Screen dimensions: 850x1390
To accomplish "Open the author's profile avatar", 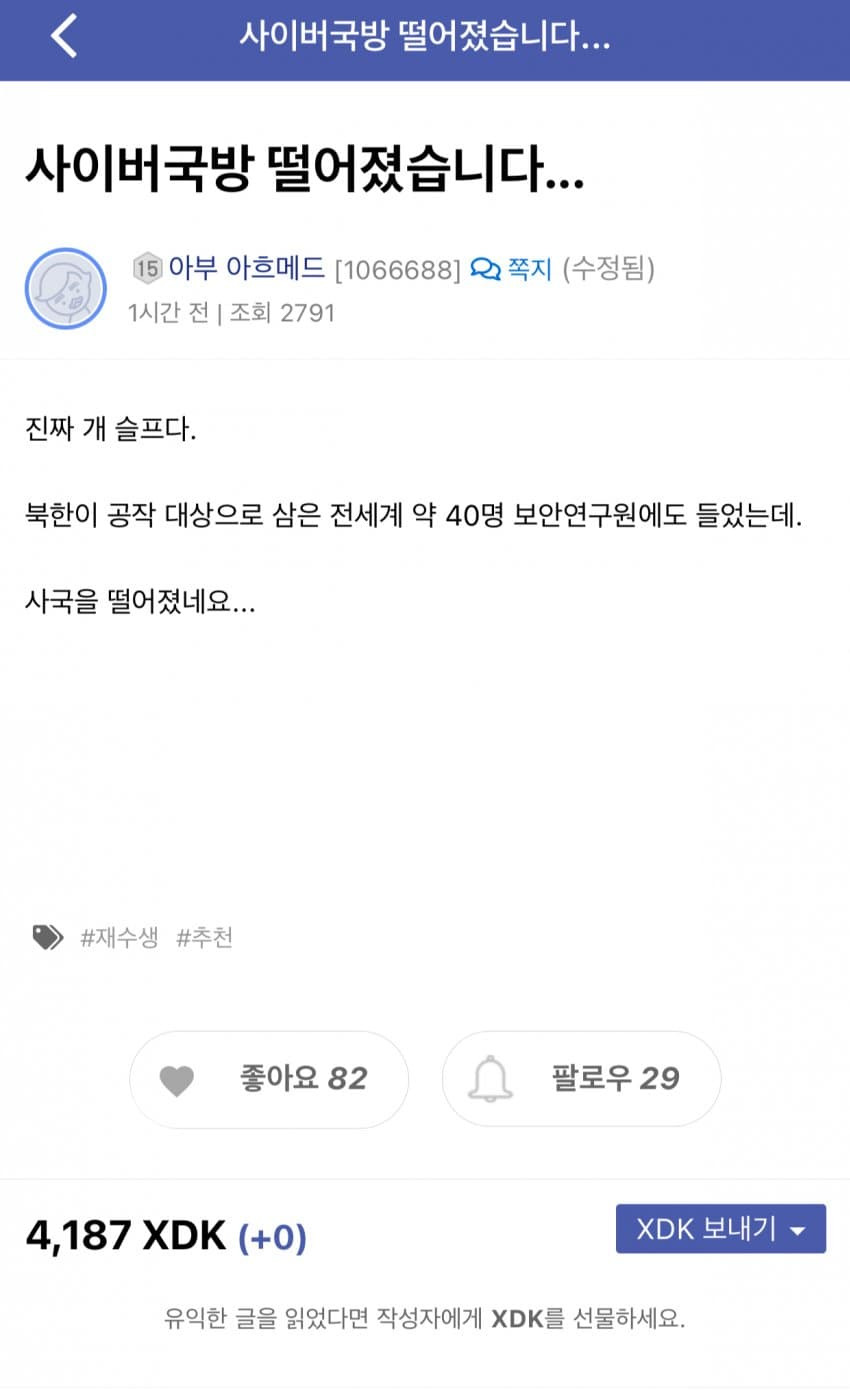I will coord(65,288).
